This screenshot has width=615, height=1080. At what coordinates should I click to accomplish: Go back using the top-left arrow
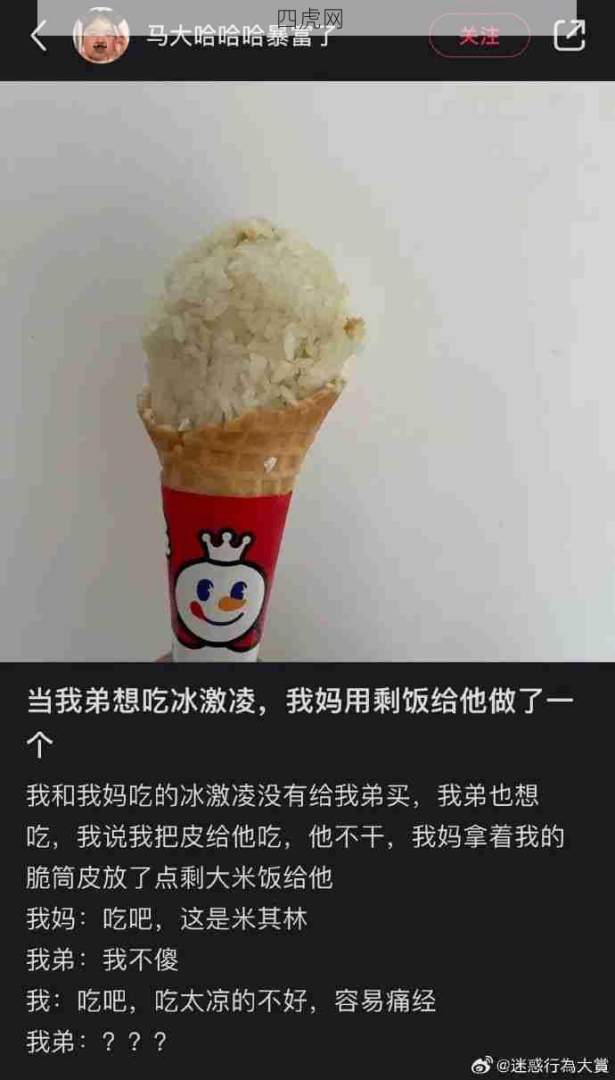(38, 37)
